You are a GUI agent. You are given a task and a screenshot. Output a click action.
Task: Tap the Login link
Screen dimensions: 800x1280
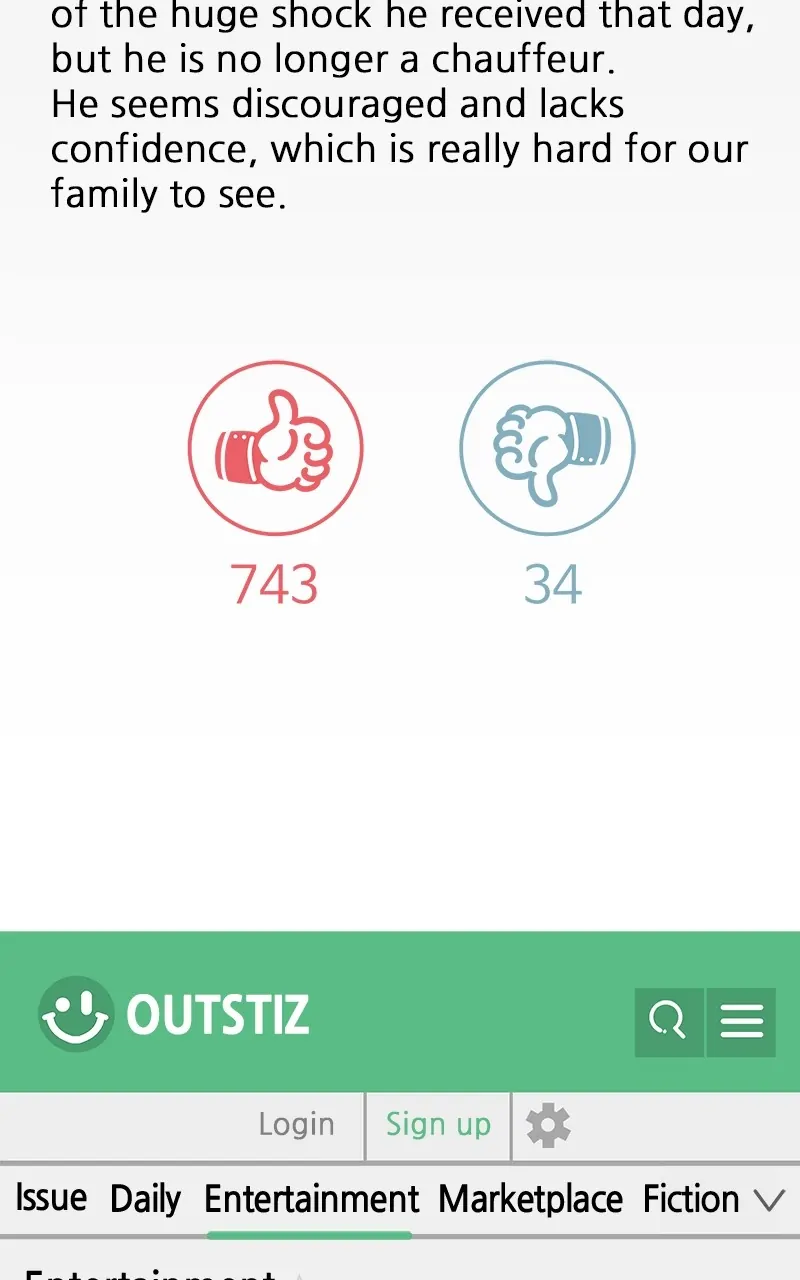point(296,1125)
